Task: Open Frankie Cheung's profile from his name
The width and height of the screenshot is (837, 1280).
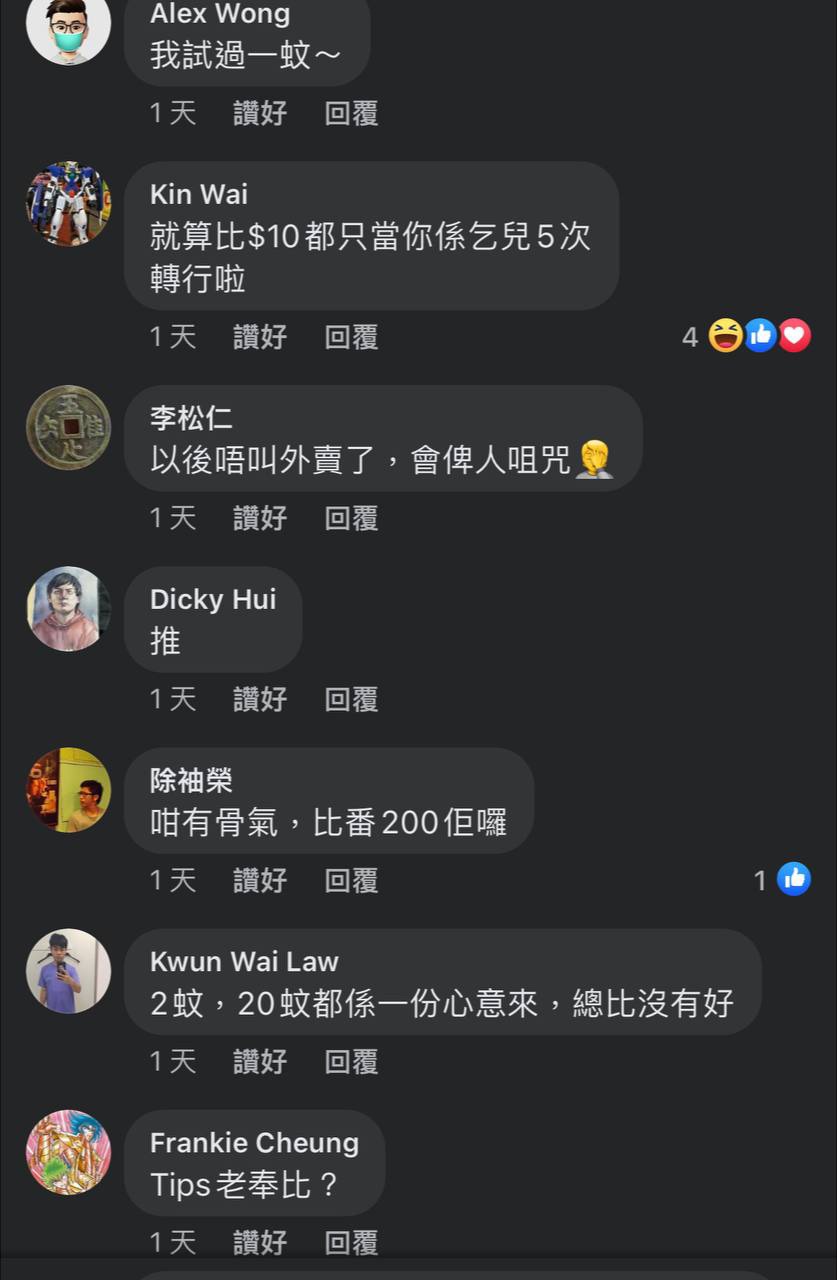Action: click(x=254, y=1142)
